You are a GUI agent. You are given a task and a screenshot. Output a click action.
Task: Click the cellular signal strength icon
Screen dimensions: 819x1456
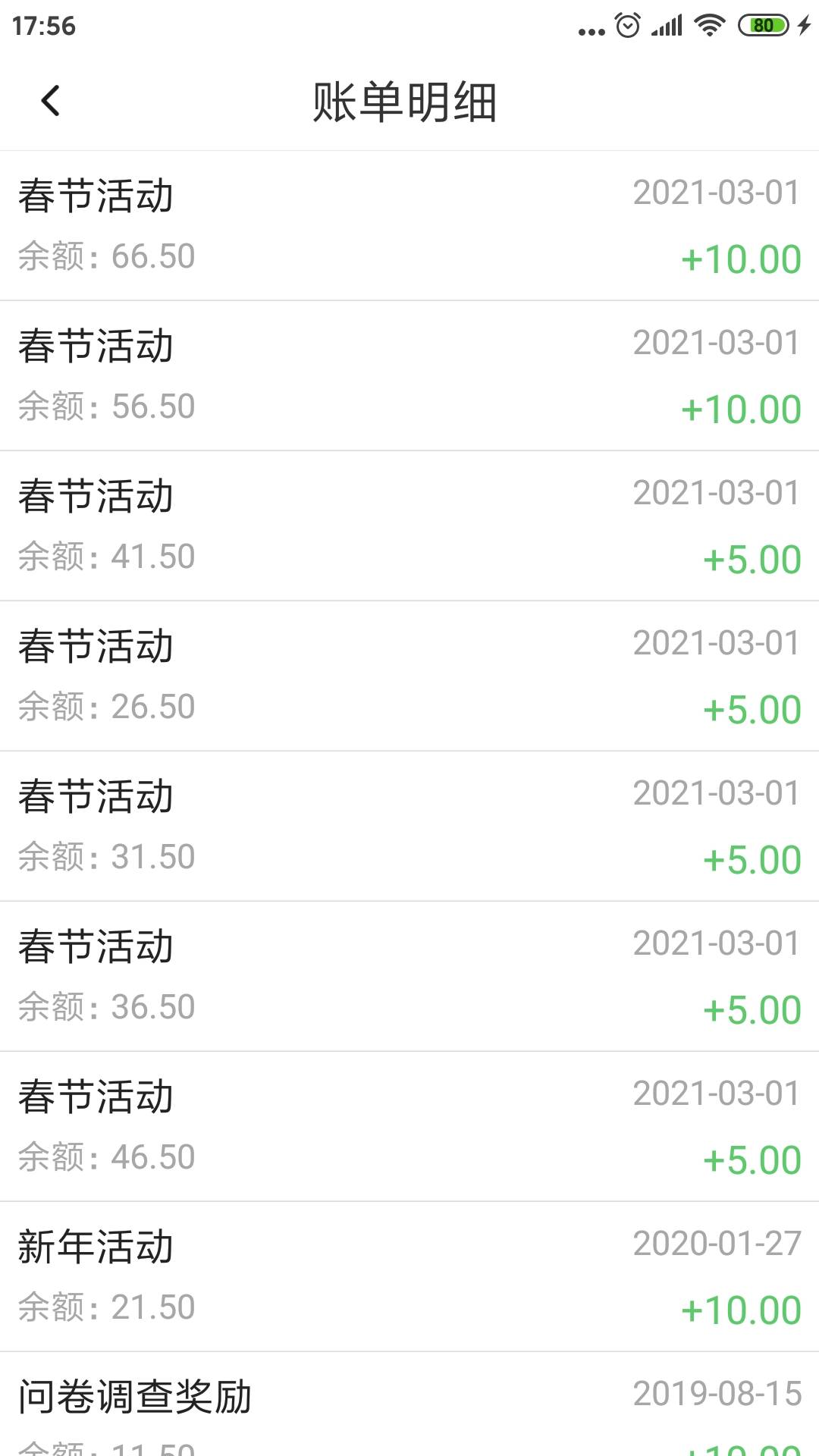(667, 25)
